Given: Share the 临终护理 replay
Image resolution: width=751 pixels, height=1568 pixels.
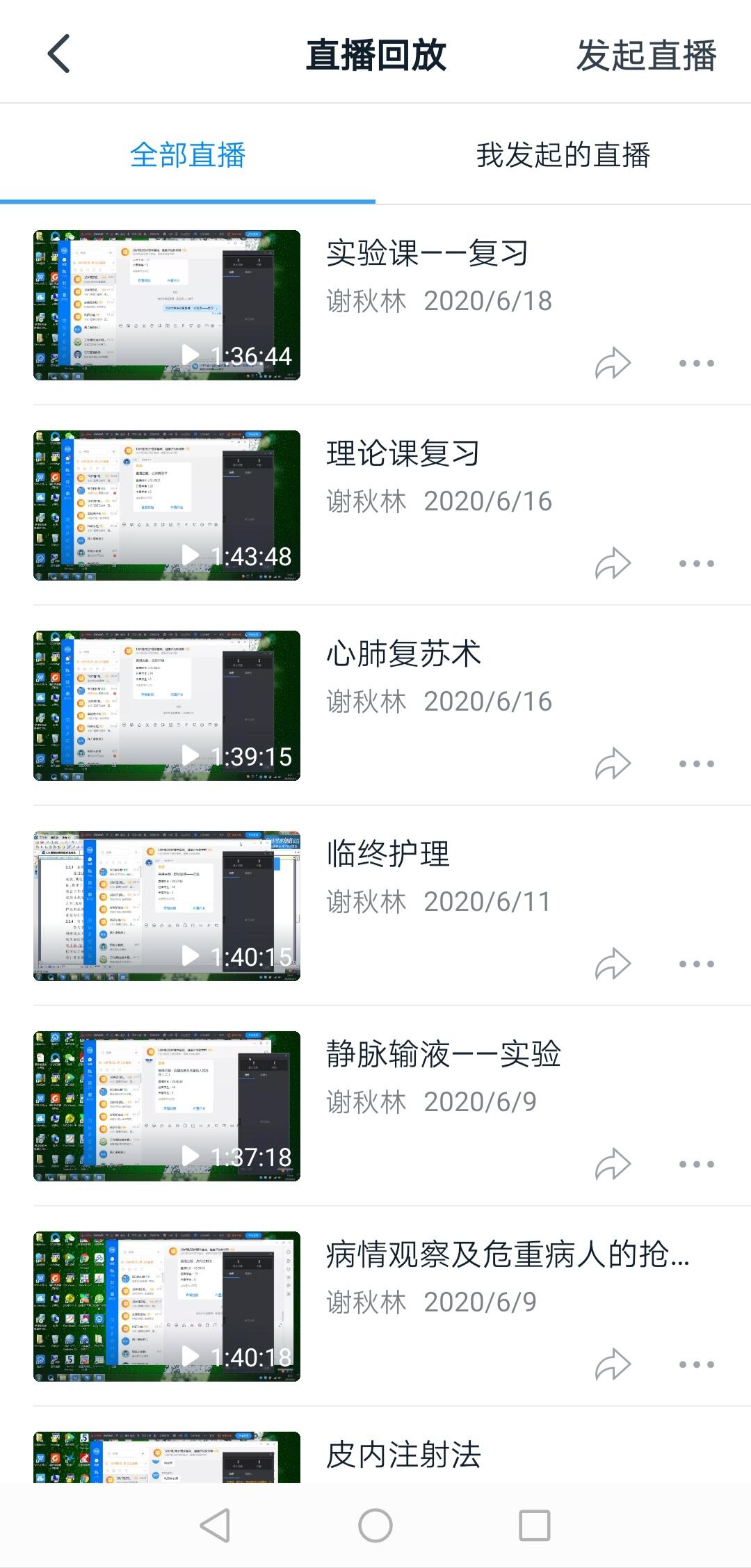Looking at the screenshot, I should pos(613,964).
